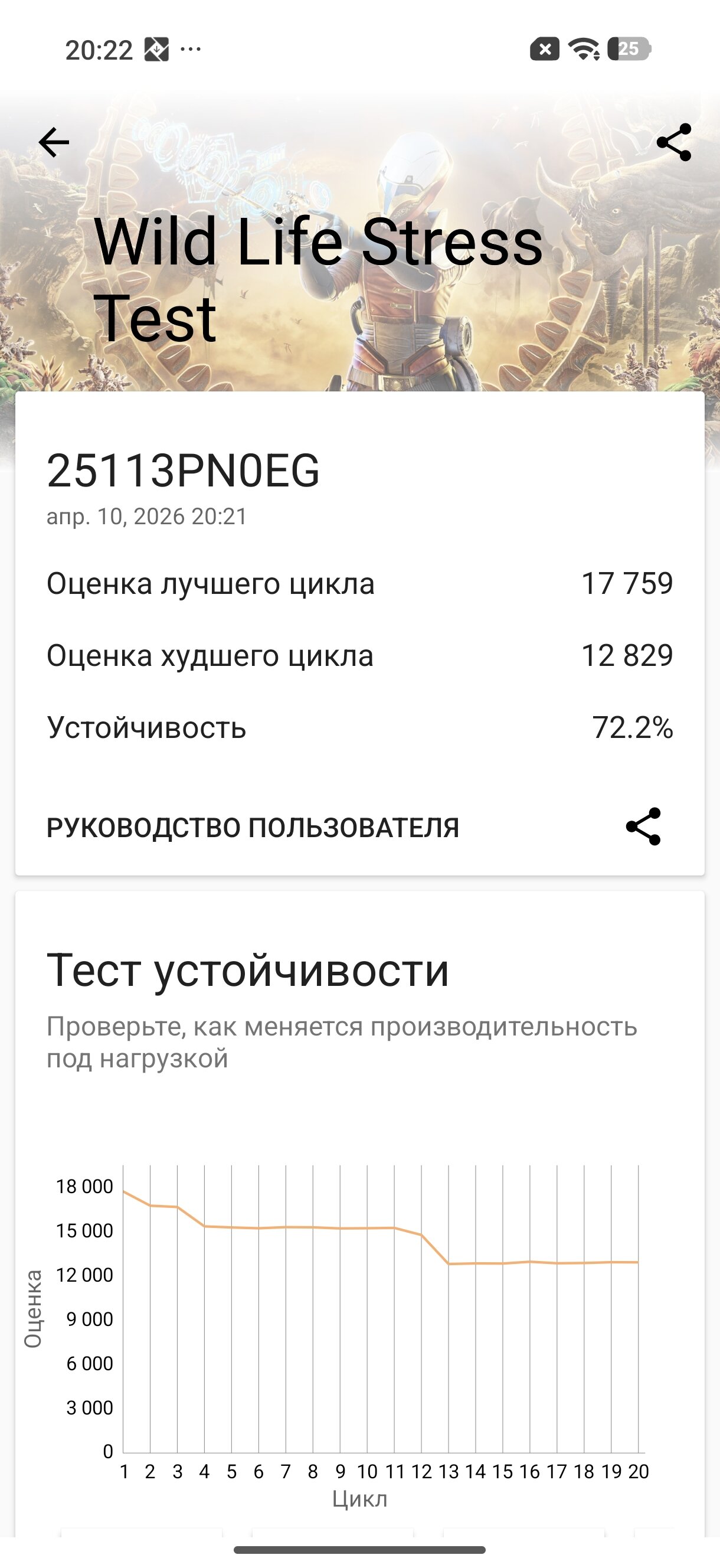Open РУКОВОДСТВО ПОЛЬЗОВАТЕЛЯ

click(x=253, y=828)
